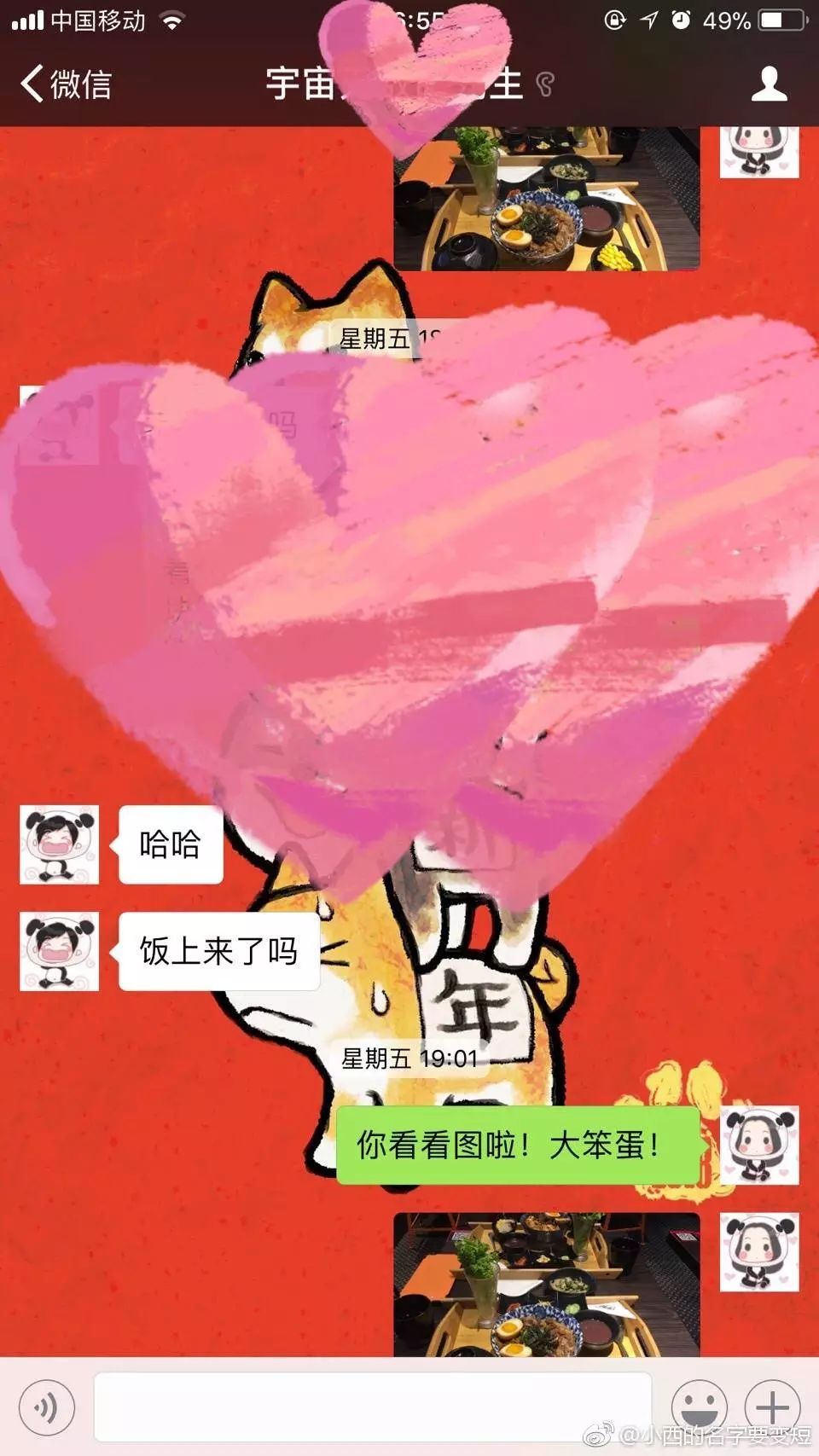Switch to voice message input
Viewport: 819px width, 1456px height.
46,1407
